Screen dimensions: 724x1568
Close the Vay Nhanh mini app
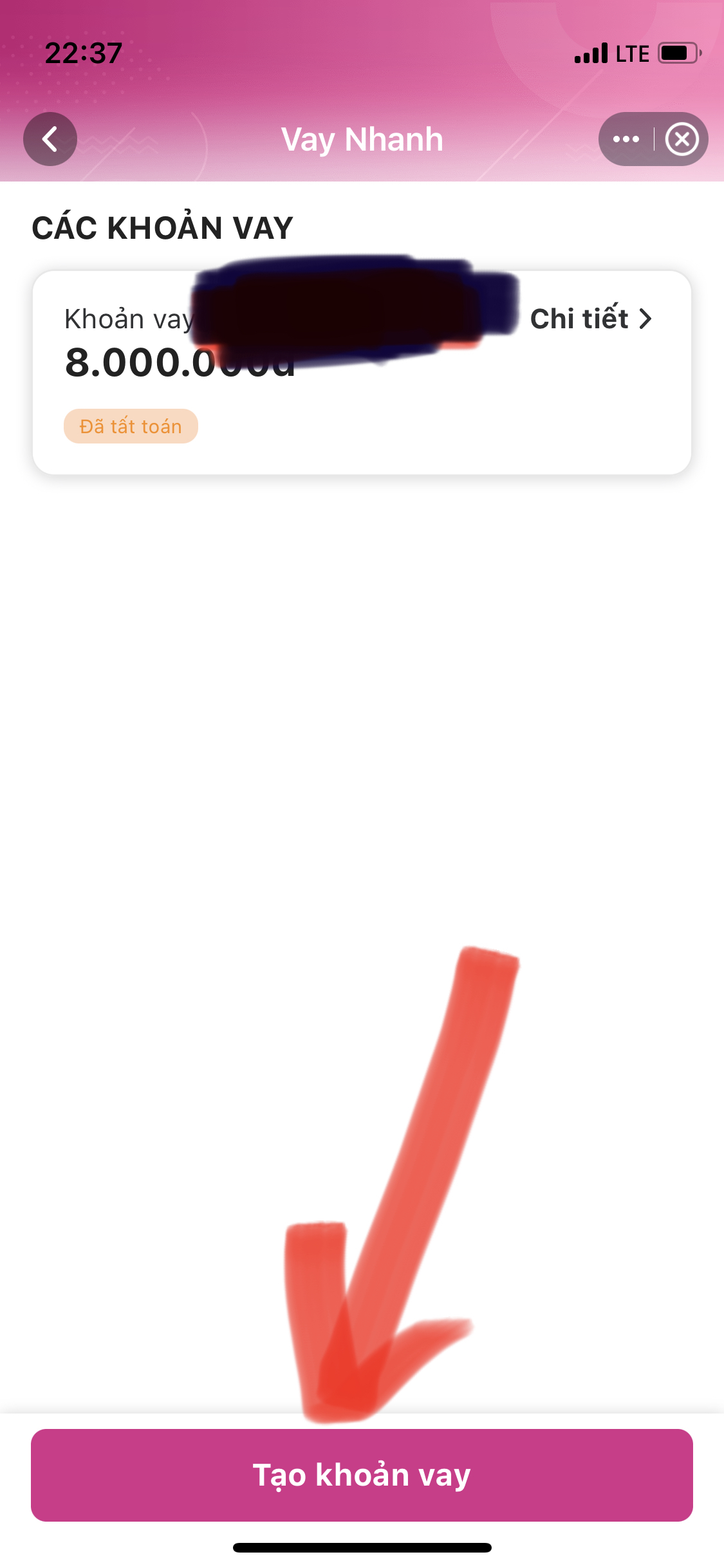[x=682, y=139]
